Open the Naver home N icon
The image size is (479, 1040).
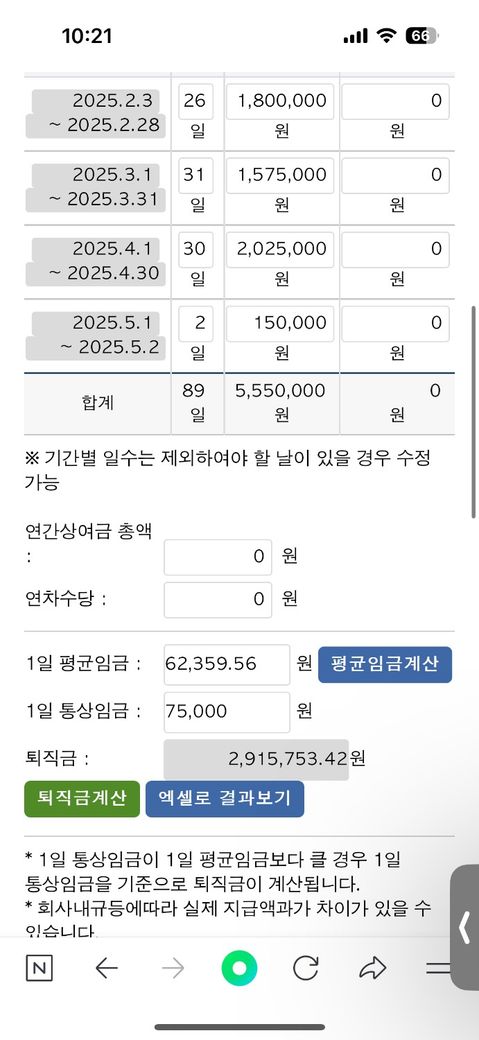(39, 969)
